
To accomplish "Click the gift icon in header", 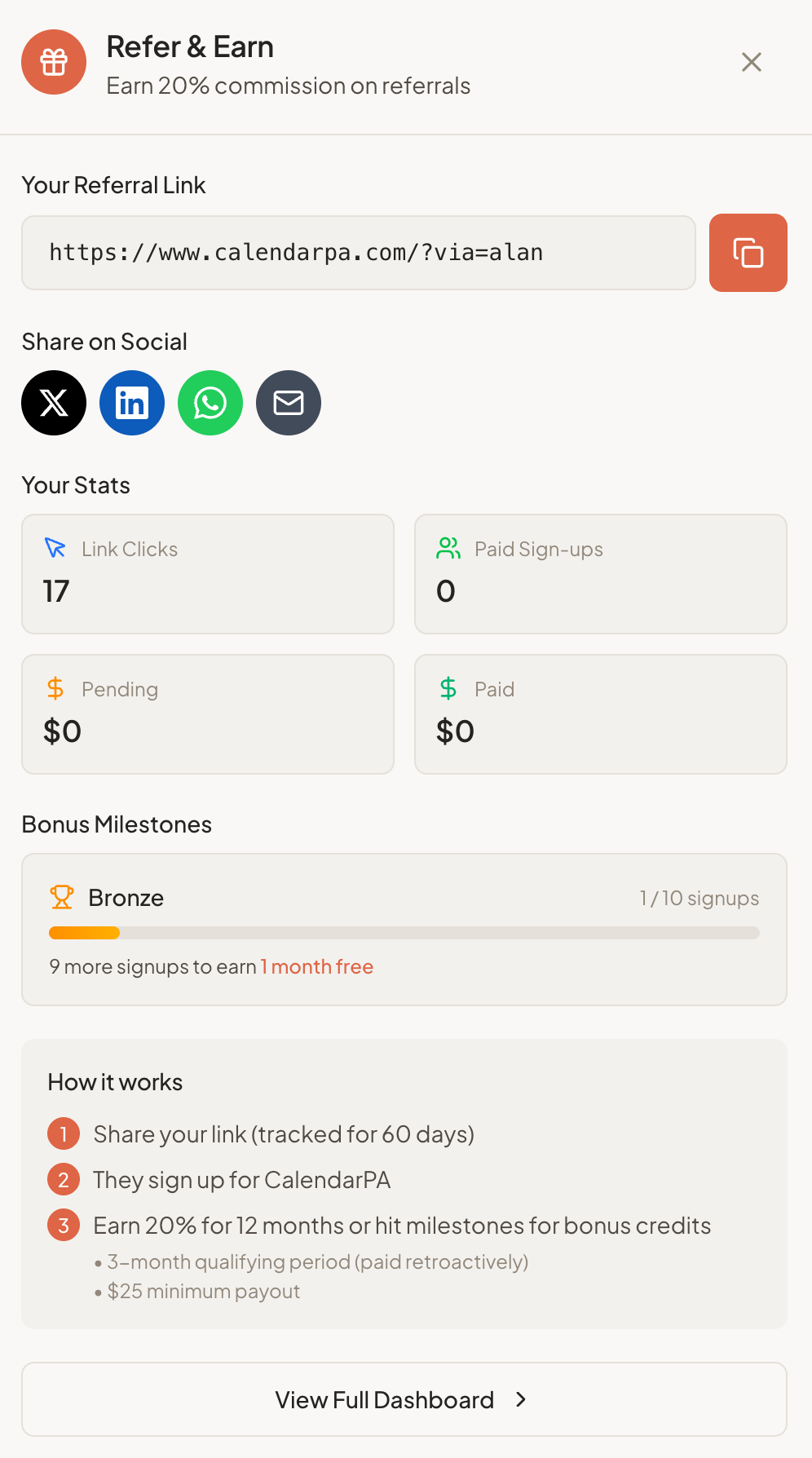I will click(x=53, y=62).
